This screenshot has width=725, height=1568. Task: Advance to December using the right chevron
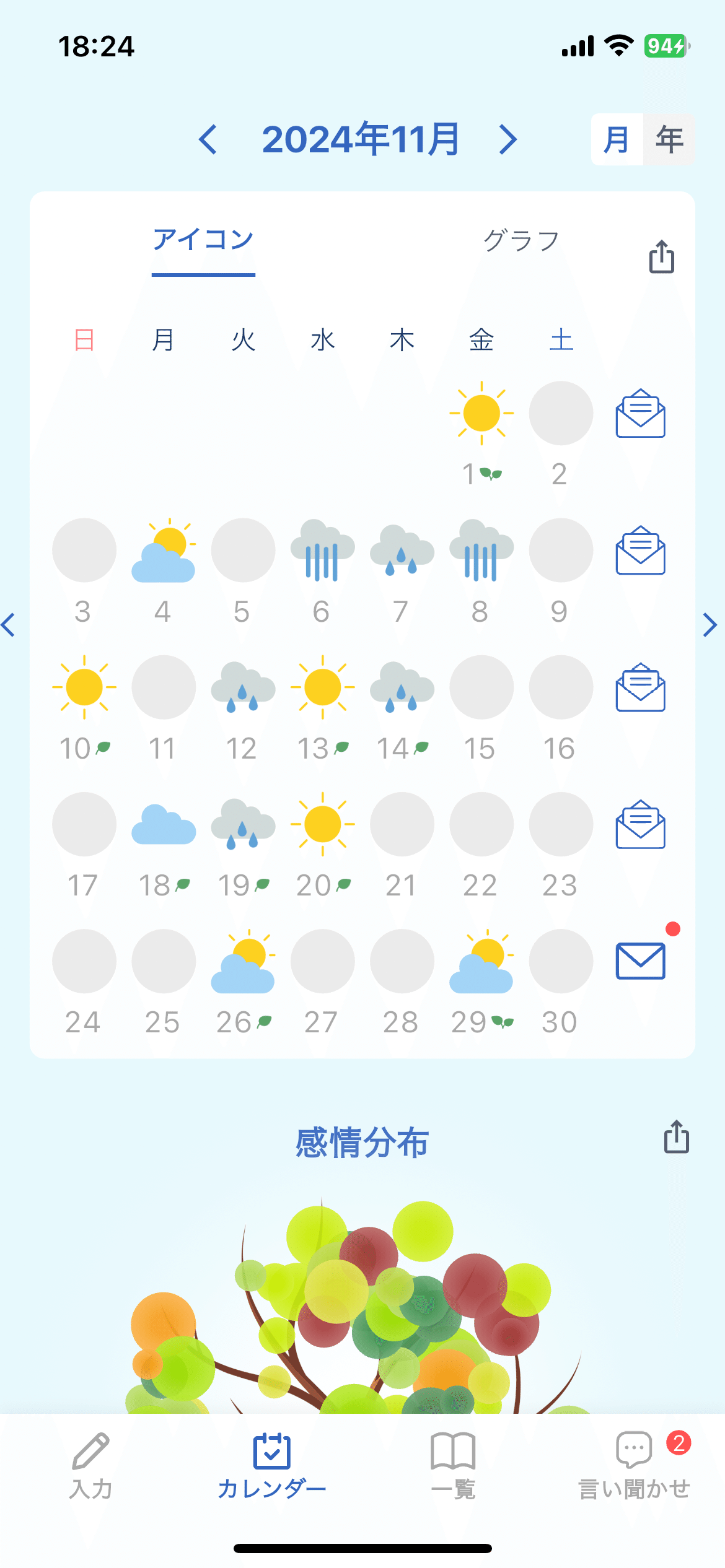point(507,141)
